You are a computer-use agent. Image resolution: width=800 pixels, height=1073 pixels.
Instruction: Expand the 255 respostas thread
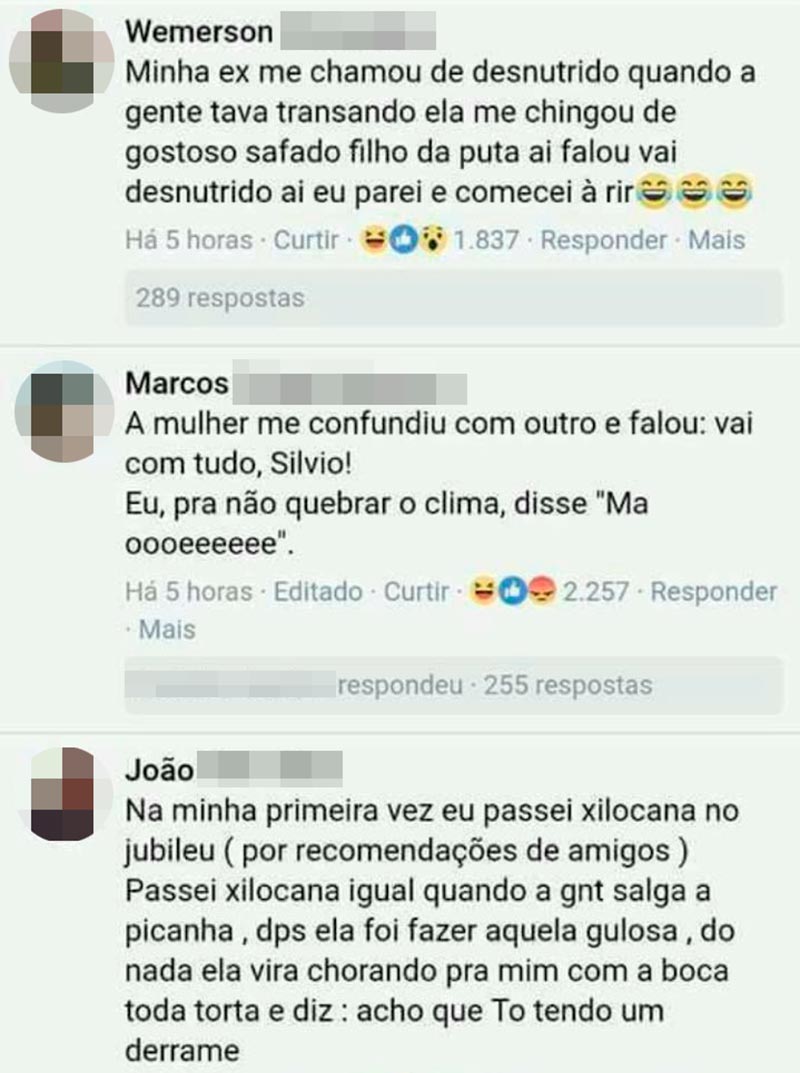click(x=566, y=685)
